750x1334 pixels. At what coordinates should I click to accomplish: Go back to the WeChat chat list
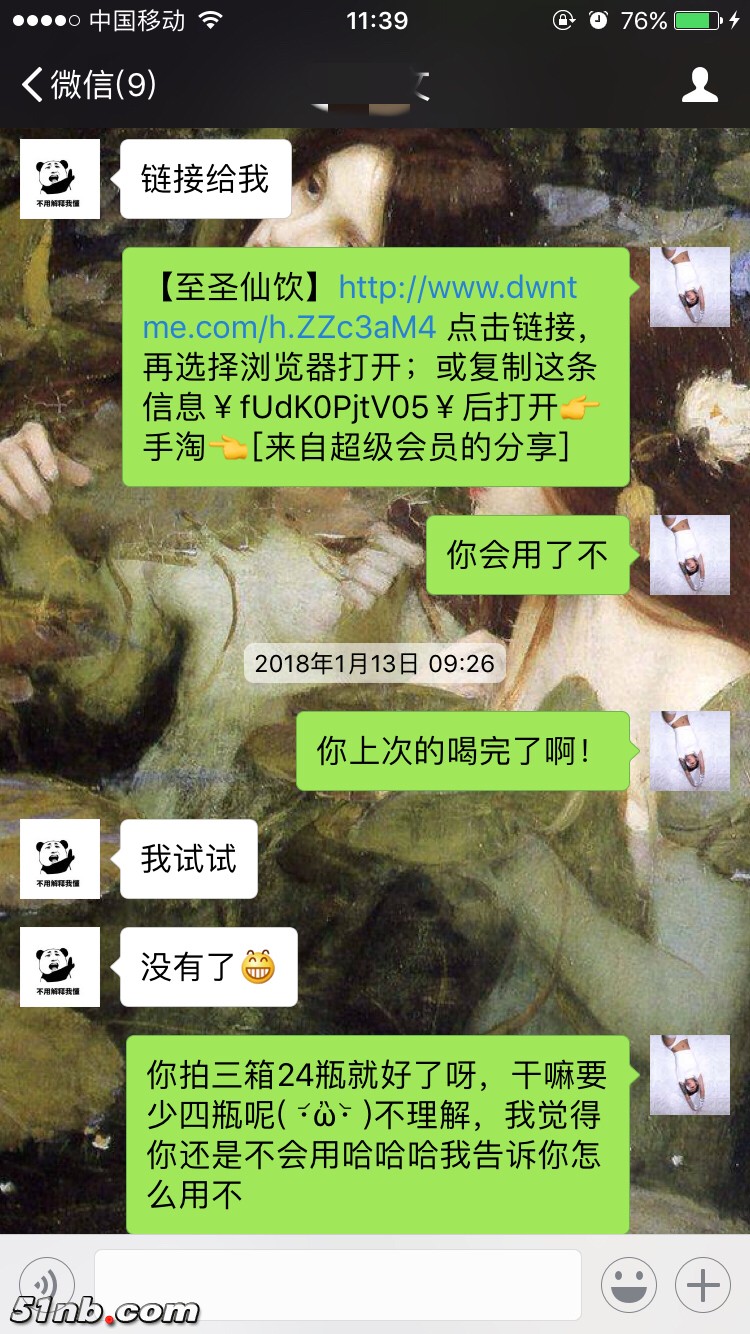coord(88,85)
